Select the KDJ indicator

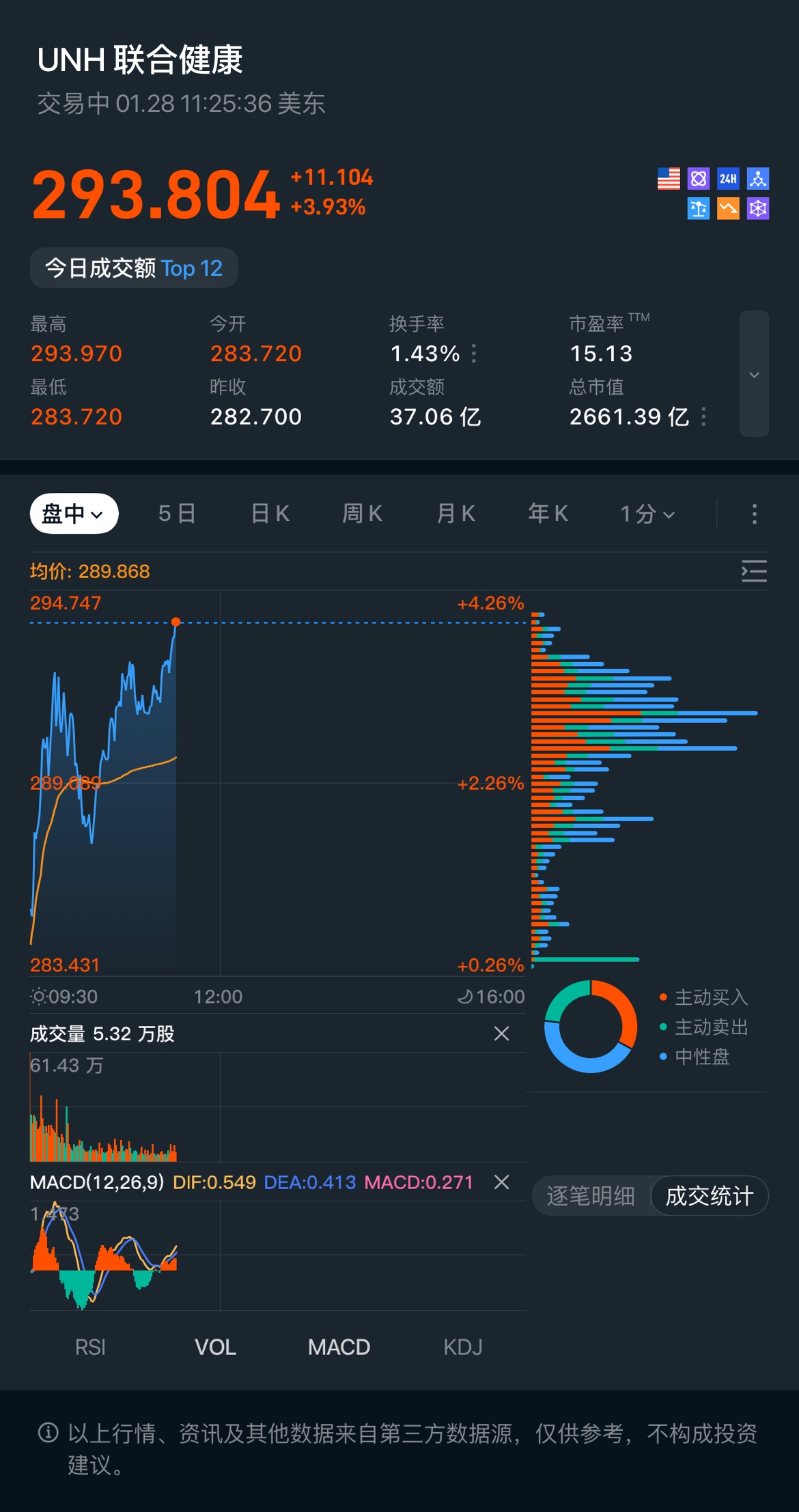(x=463, y=1347)
